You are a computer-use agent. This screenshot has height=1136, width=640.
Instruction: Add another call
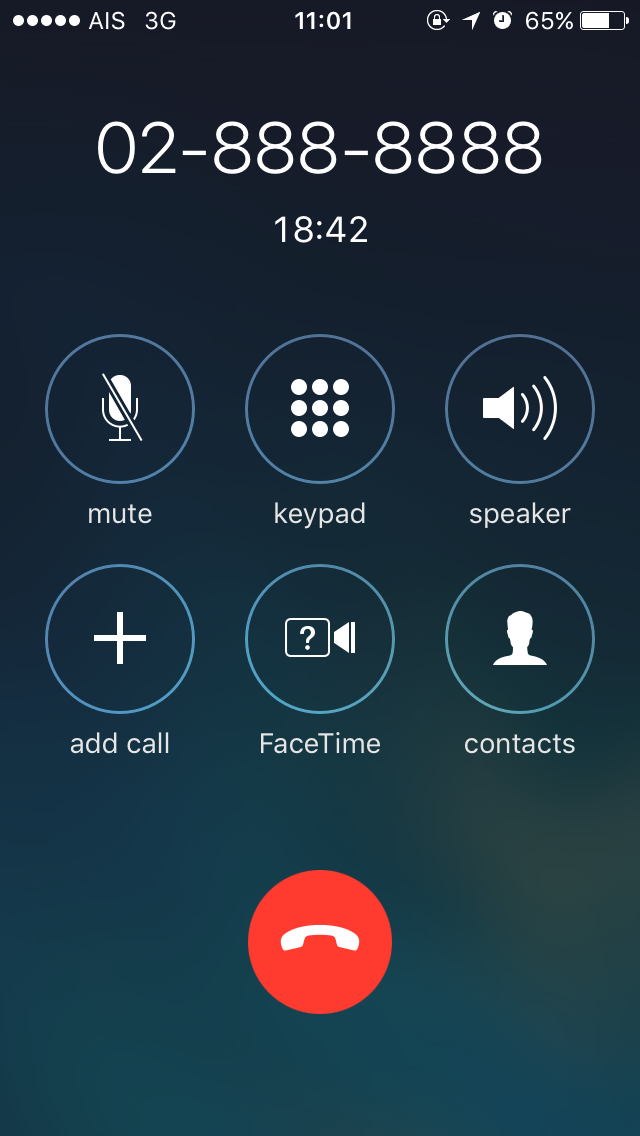coord(120,638)
